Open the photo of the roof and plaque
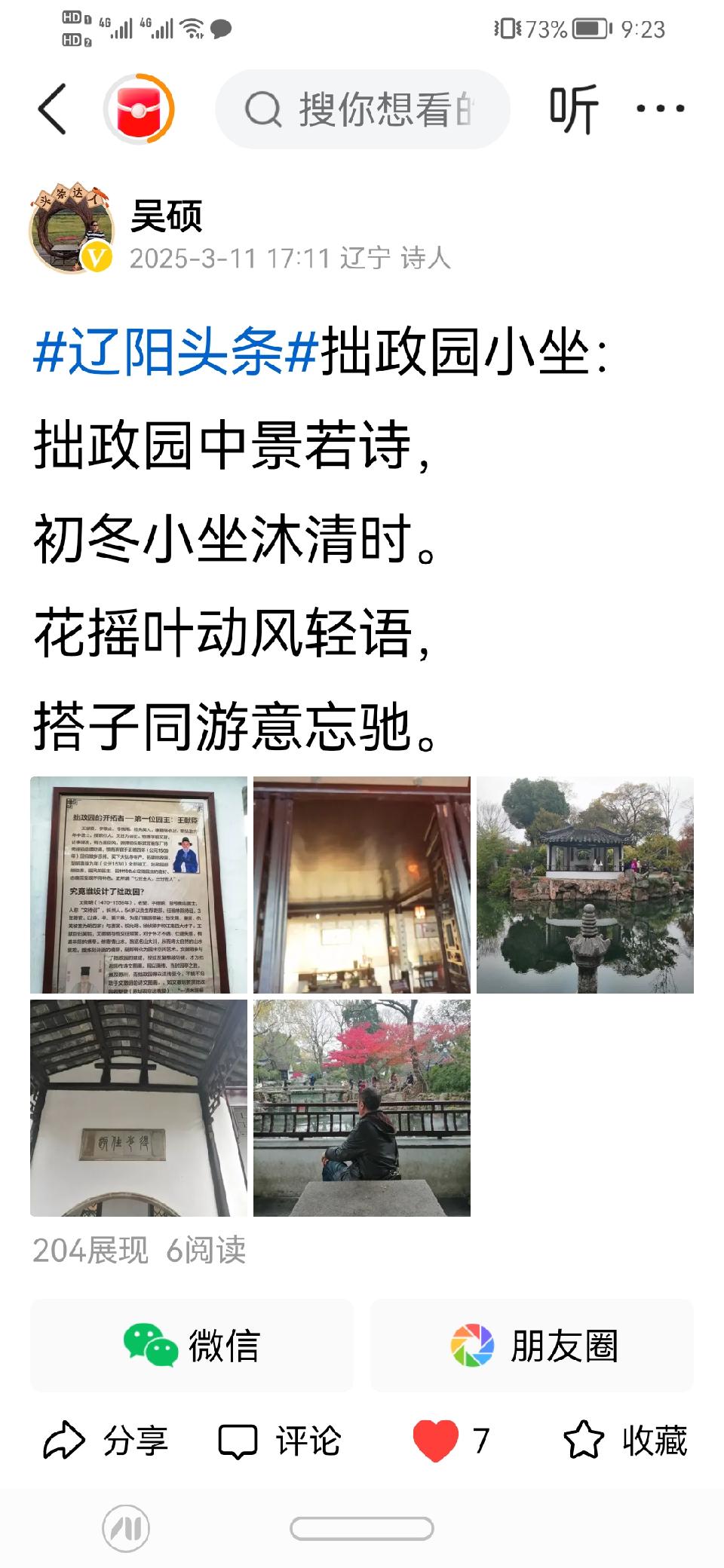This screenshot has height=1568, width=724. (139, 1108)
